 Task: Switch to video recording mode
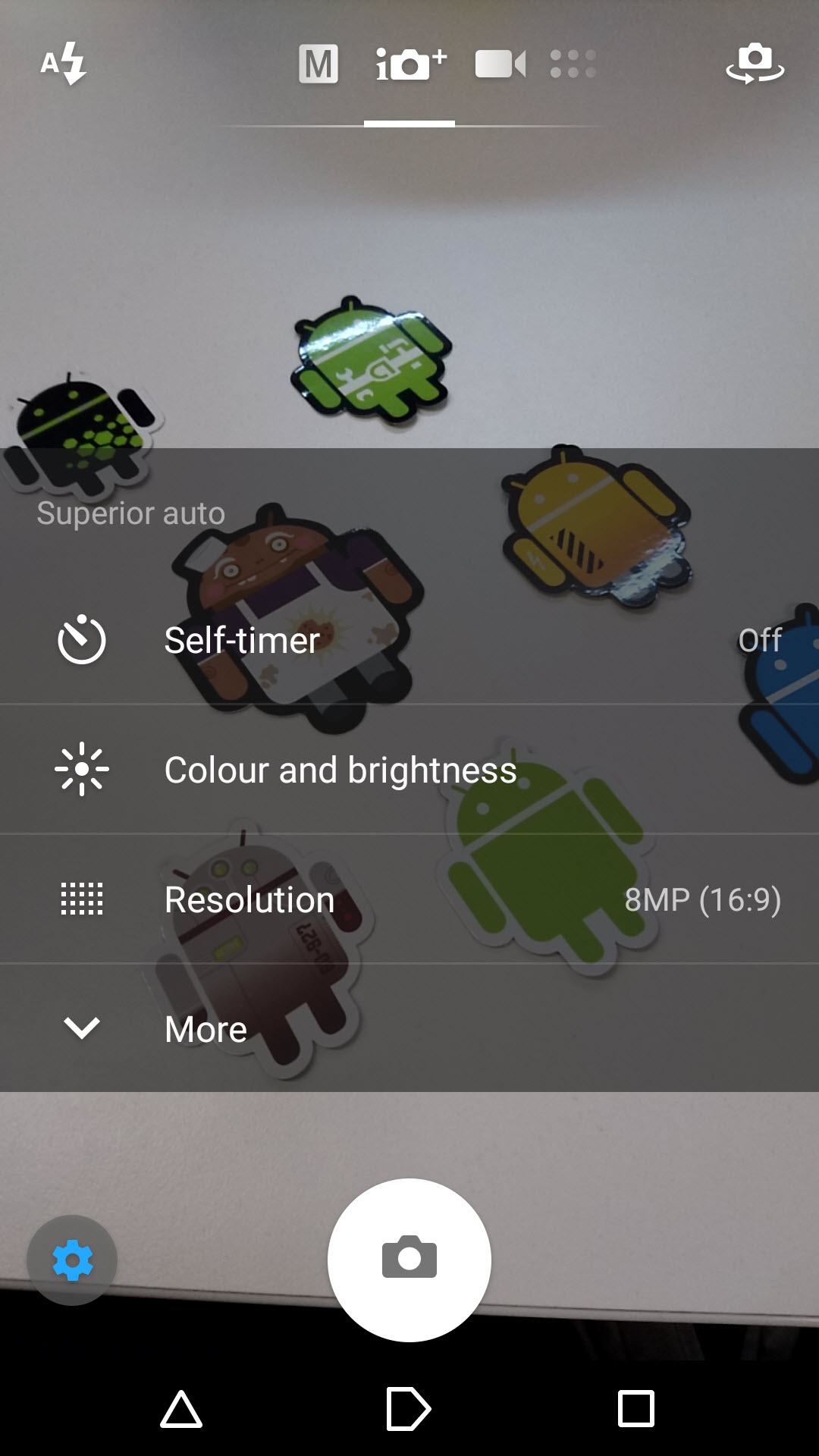point(500,64)
